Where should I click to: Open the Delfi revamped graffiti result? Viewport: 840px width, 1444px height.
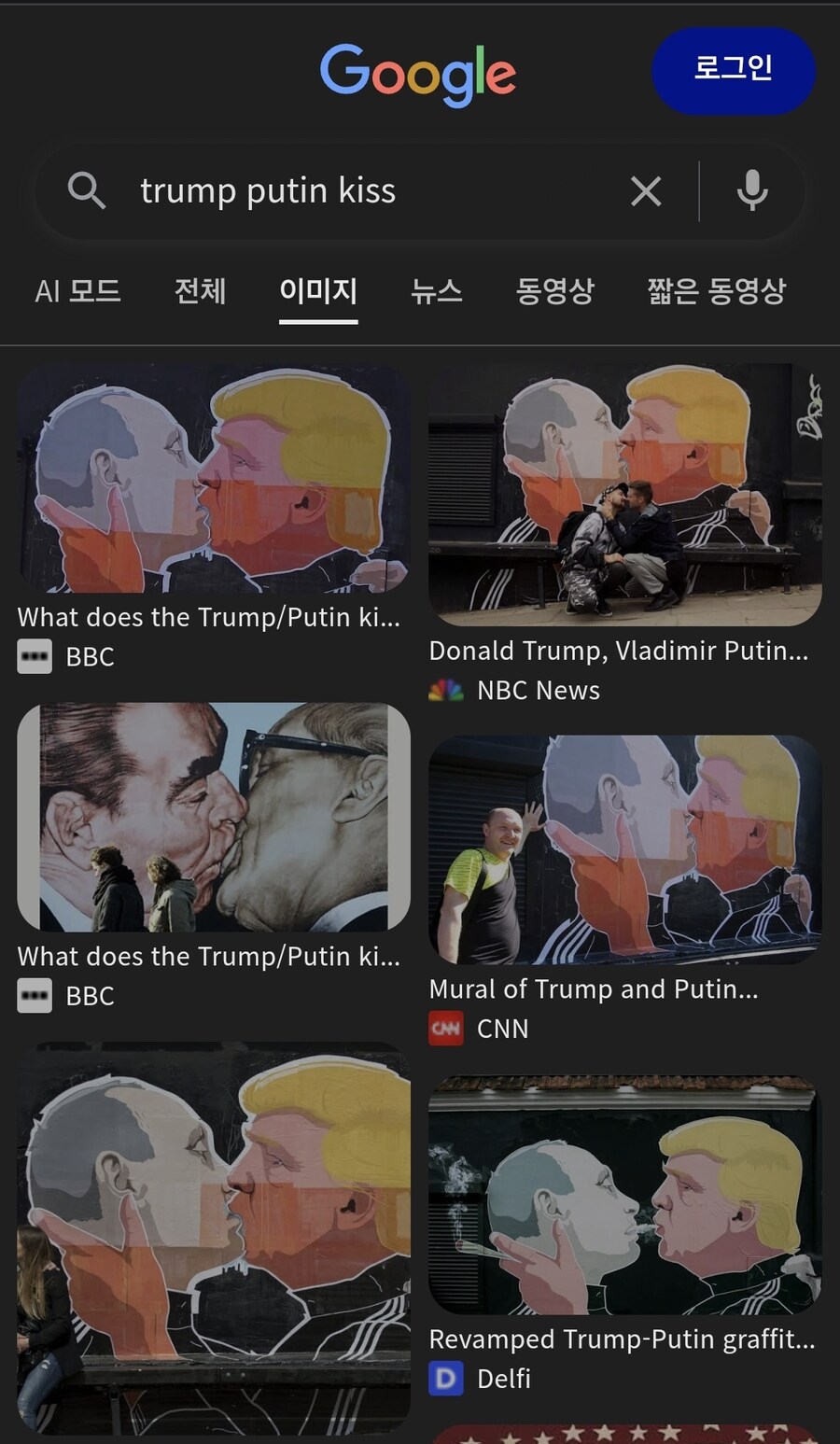tap(624, 1195)
